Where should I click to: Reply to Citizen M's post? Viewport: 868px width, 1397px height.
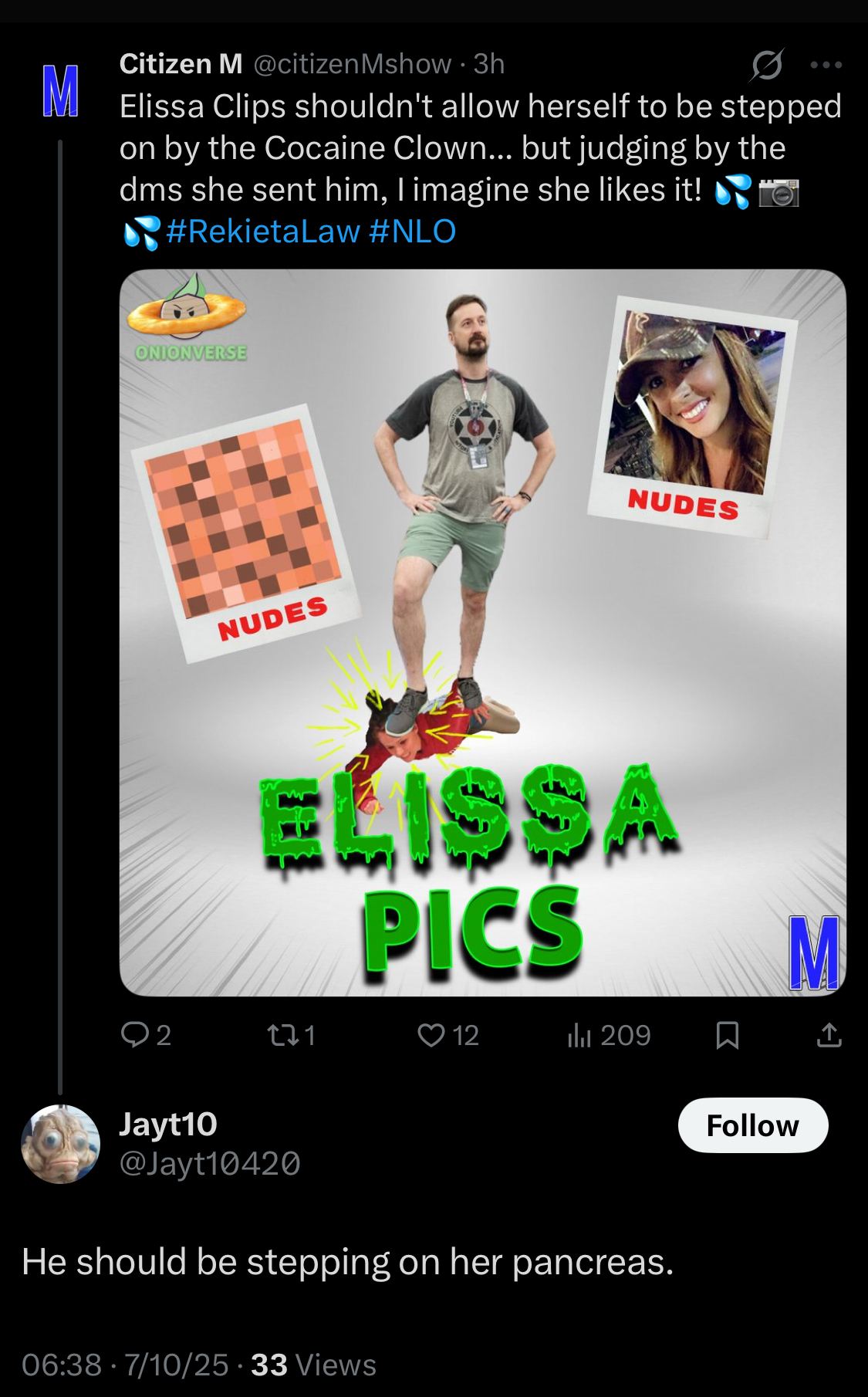[x=146, y=1035]
